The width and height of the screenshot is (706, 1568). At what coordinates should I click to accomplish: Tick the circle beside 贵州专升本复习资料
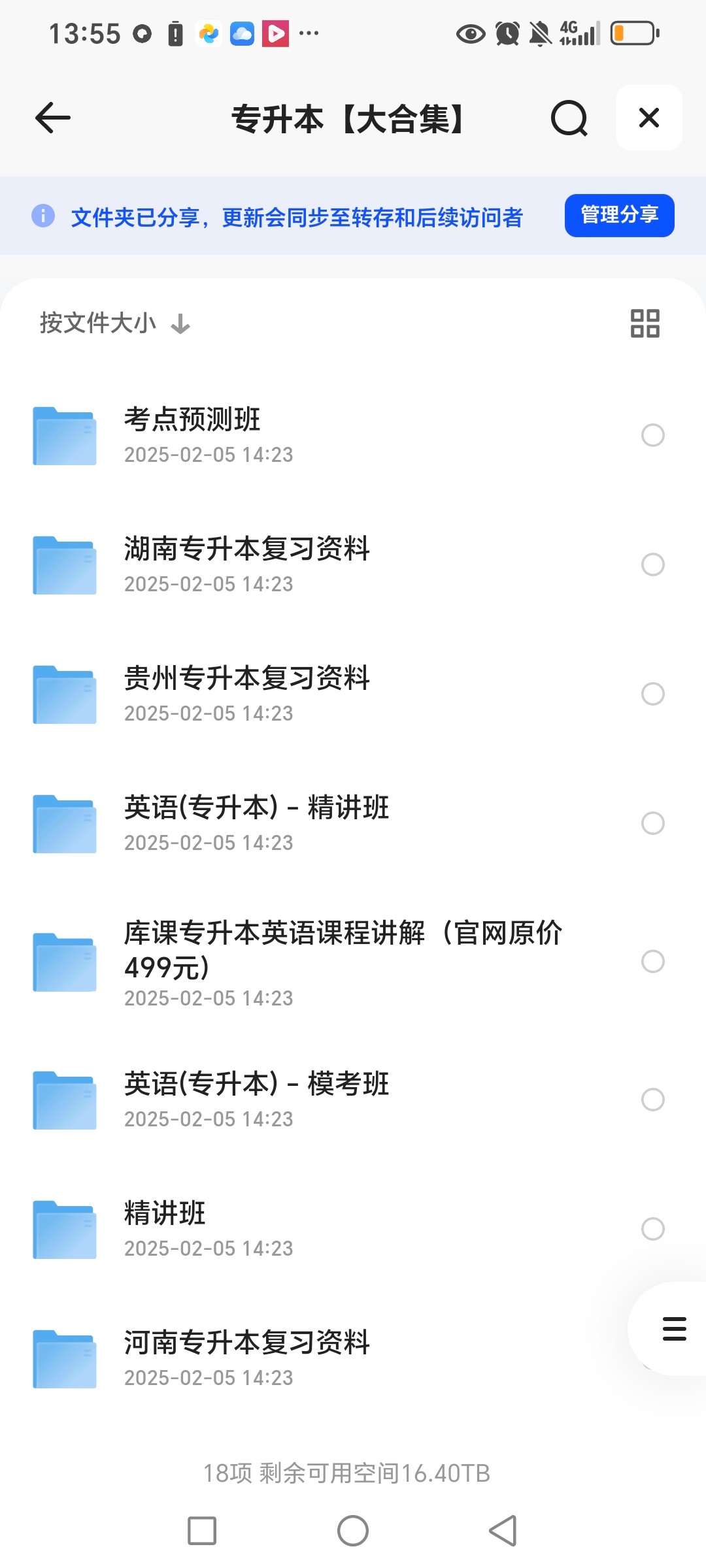point(652,694)
